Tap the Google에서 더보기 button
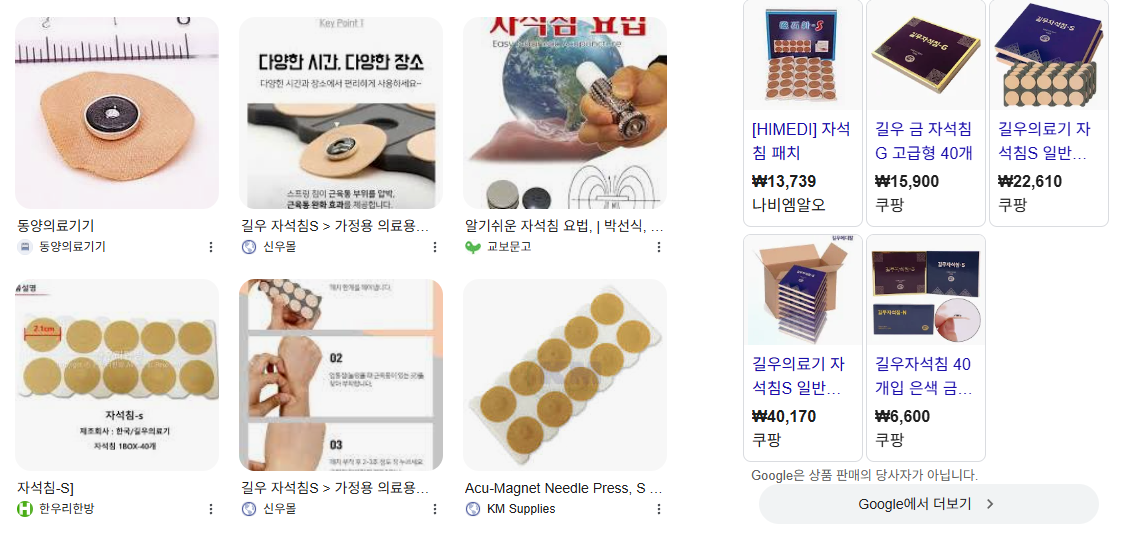 [x=928, y=504]
